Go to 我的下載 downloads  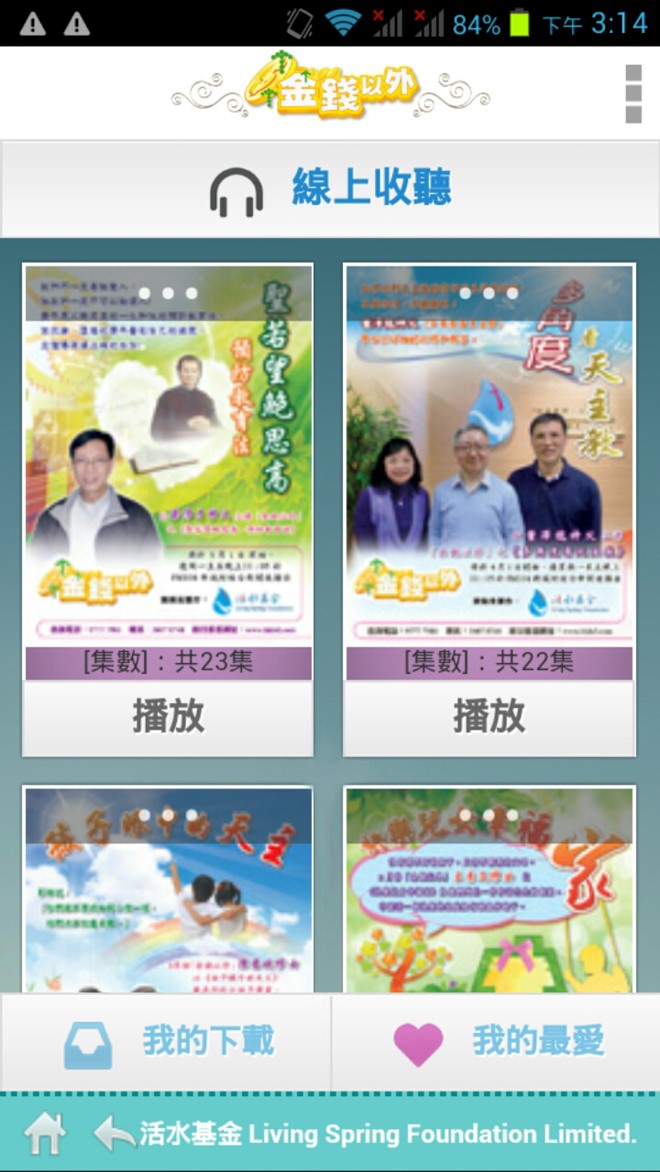click(166, 1042)
